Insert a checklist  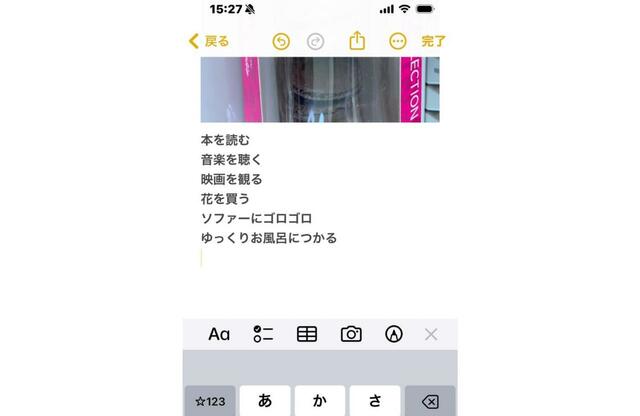pos(263,334)
